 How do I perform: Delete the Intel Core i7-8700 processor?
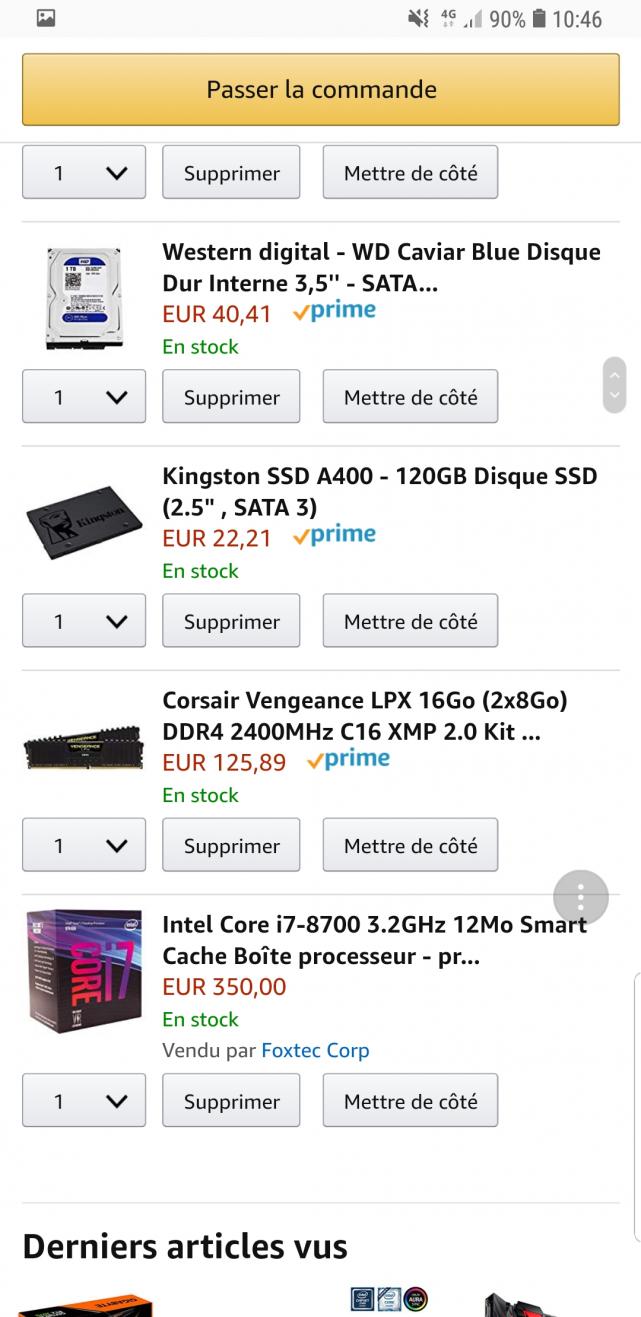[x=231, y=1101]
